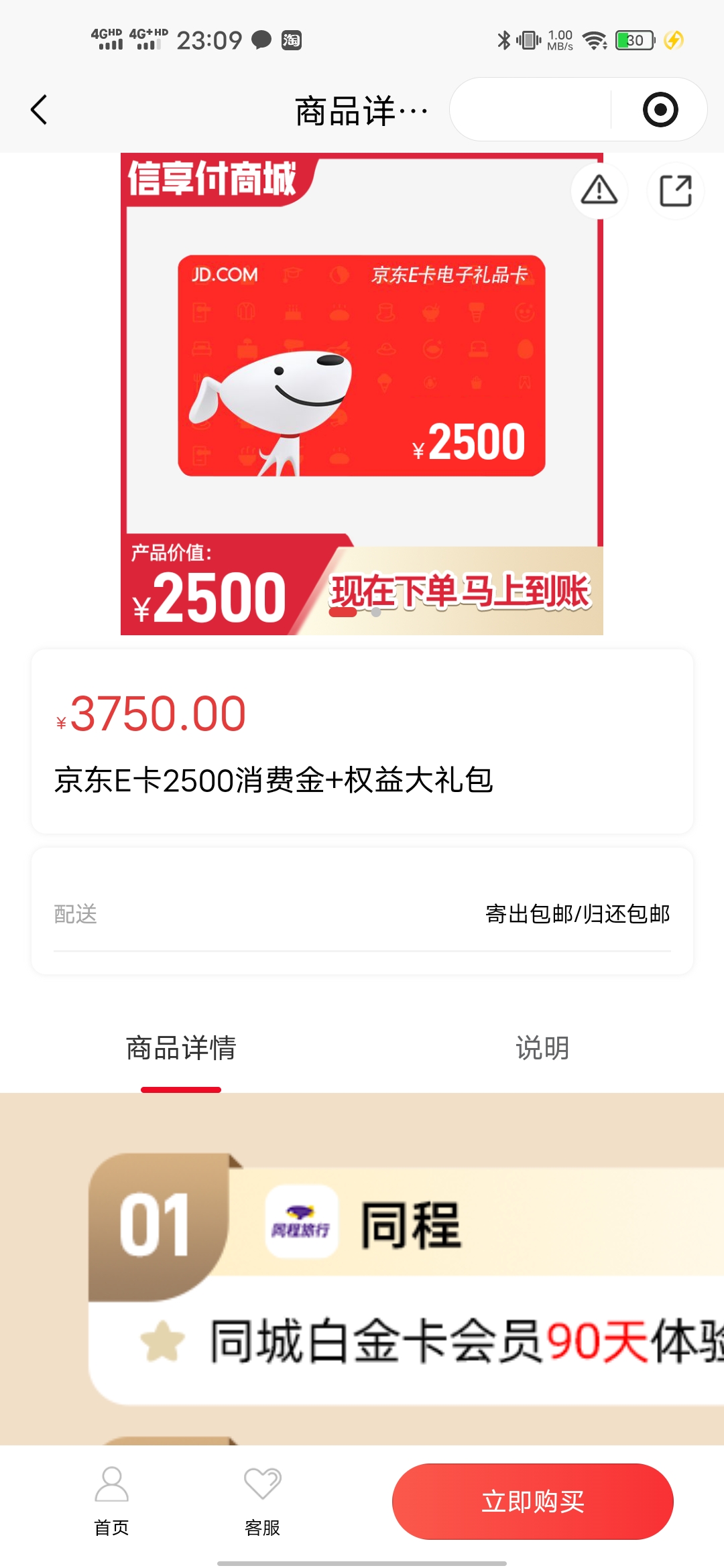Contact 客服 customer service
Viewport: 724px width, 1568px height.
tap(262, 1501)
